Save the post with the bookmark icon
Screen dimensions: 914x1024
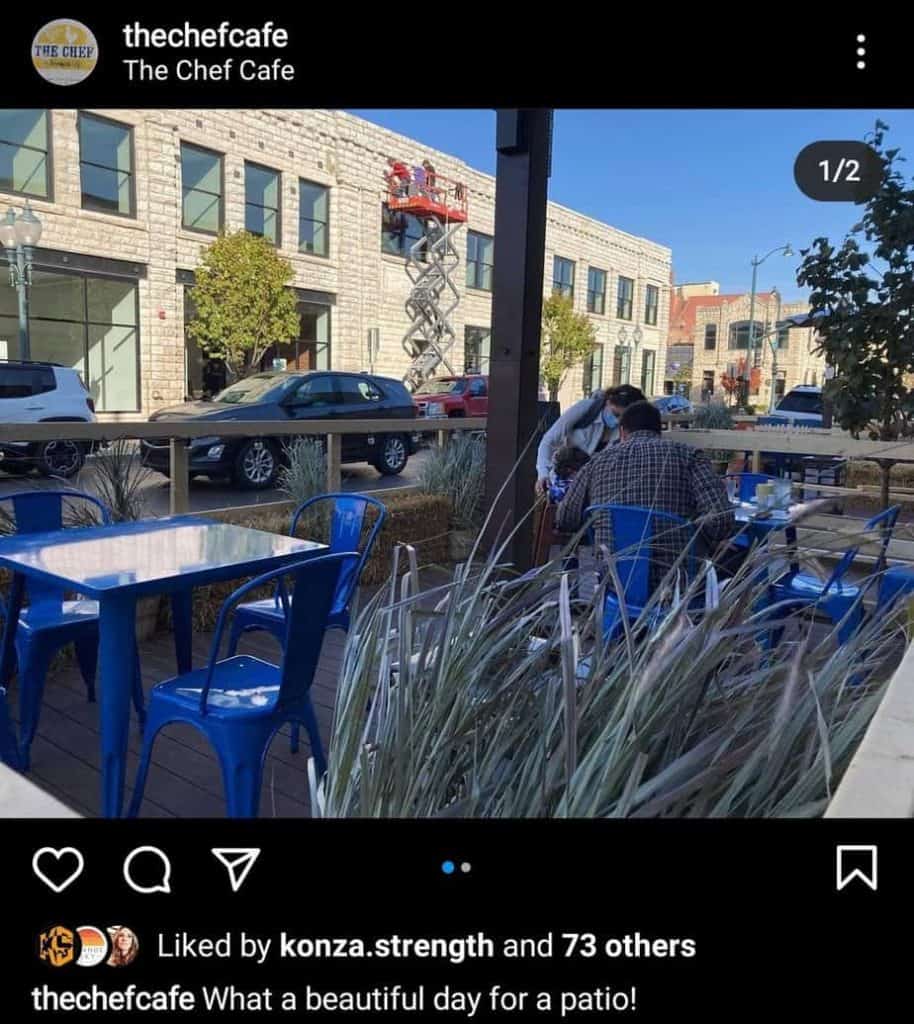857,868
